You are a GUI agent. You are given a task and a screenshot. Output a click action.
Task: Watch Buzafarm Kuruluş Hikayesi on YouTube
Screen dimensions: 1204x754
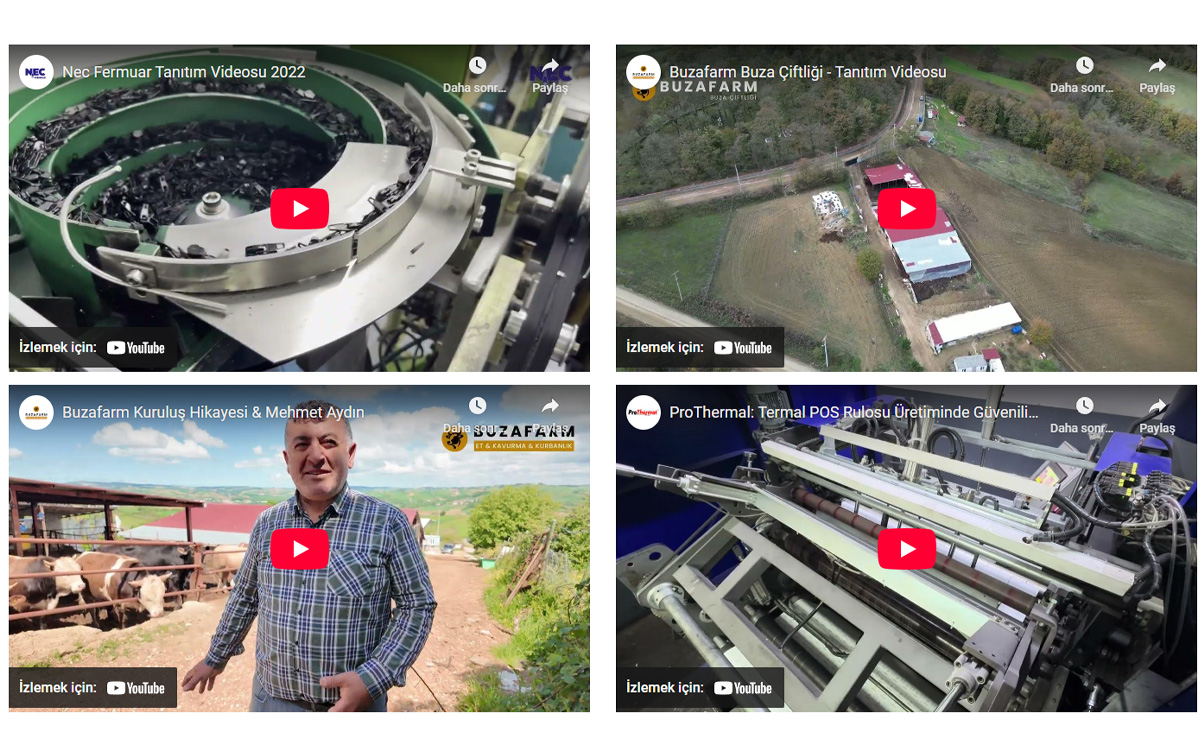tap(135, 687)
